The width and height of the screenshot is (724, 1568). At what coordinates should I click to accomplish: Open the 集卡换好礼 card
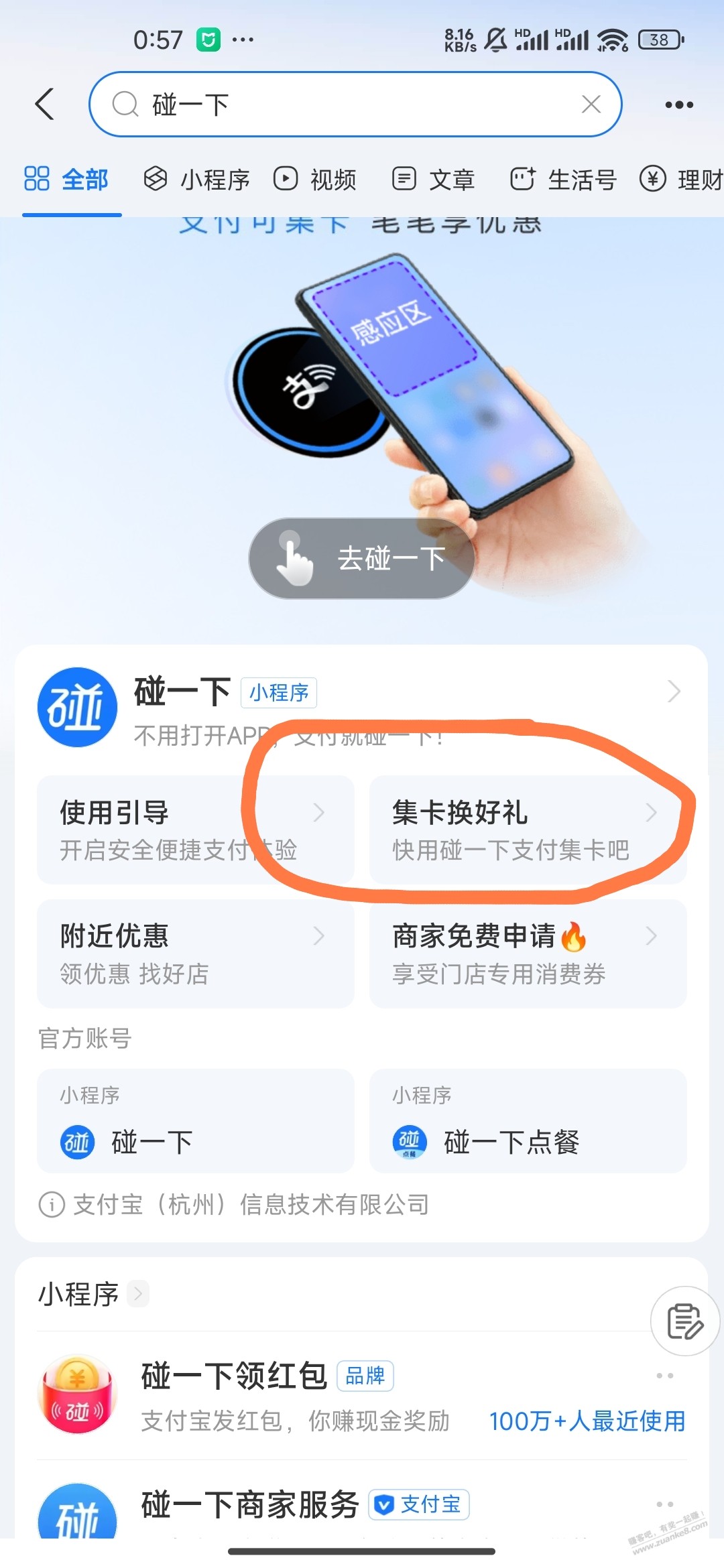[528, 830]
